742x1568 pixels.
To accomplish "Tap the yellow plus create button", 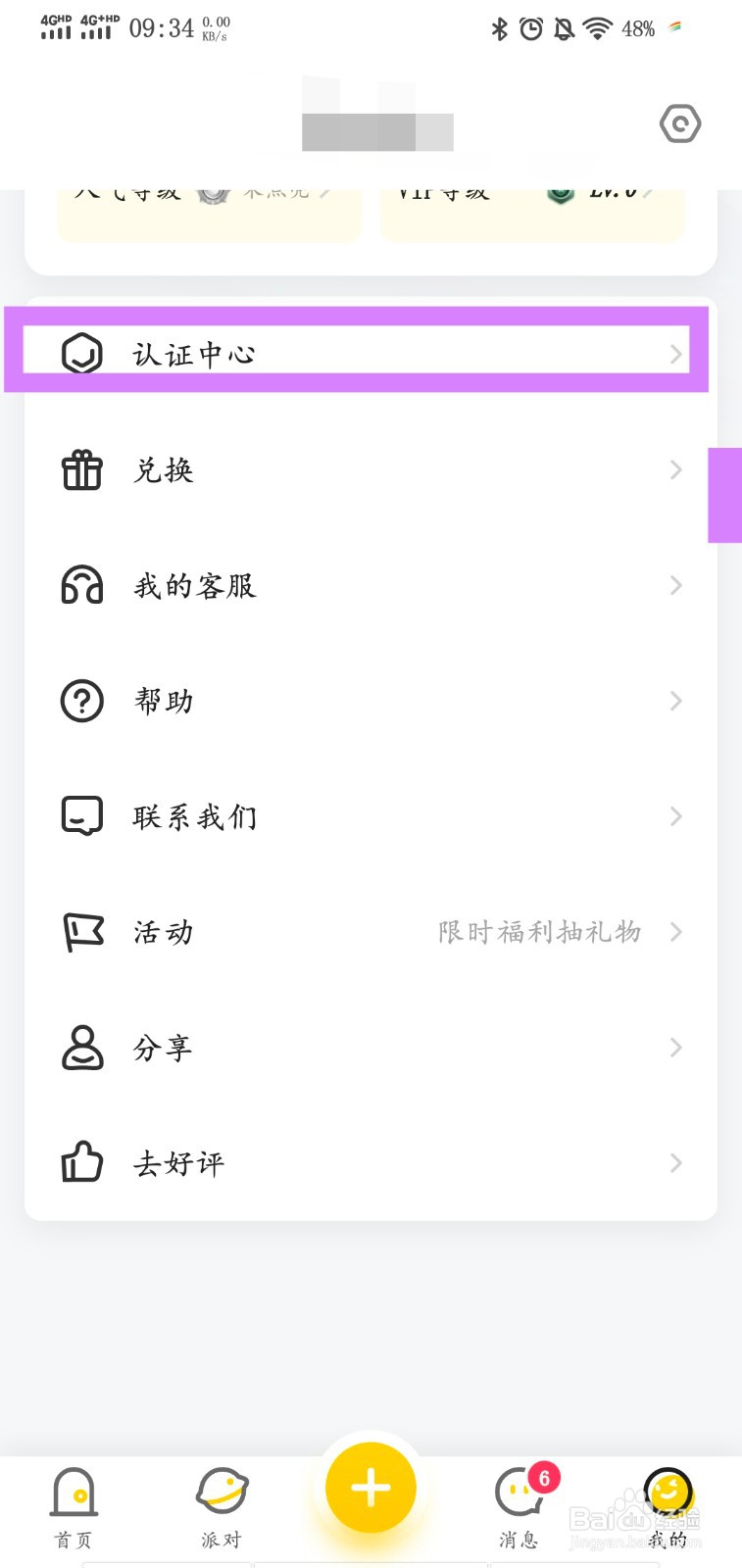I will point(371,1488).
